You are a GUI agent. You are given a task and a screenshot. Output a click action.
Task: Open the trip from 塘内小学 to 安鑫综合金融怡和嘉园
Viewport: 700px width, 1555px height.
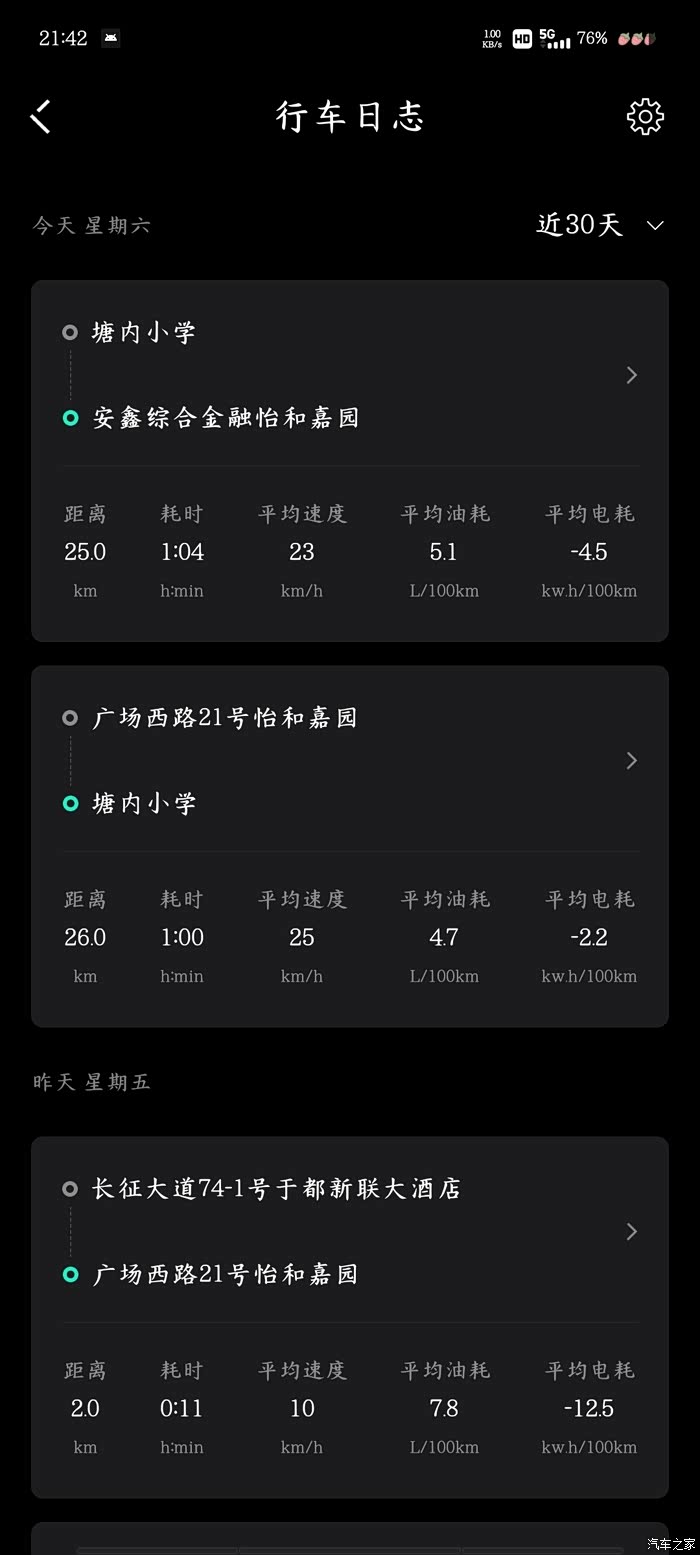pos(350,461)
